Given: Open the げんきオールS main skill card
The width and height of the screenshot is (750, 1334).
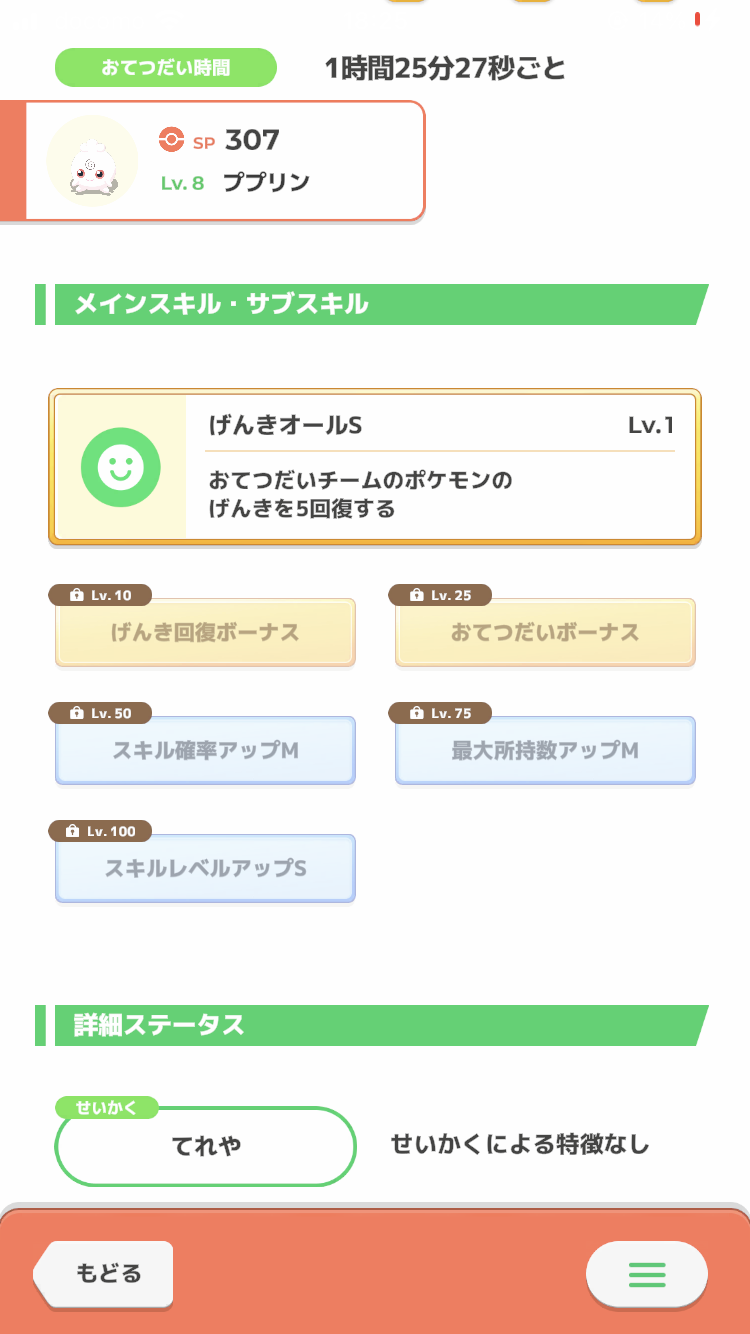Looking at the screenshot, I should (x=375, y=467).
